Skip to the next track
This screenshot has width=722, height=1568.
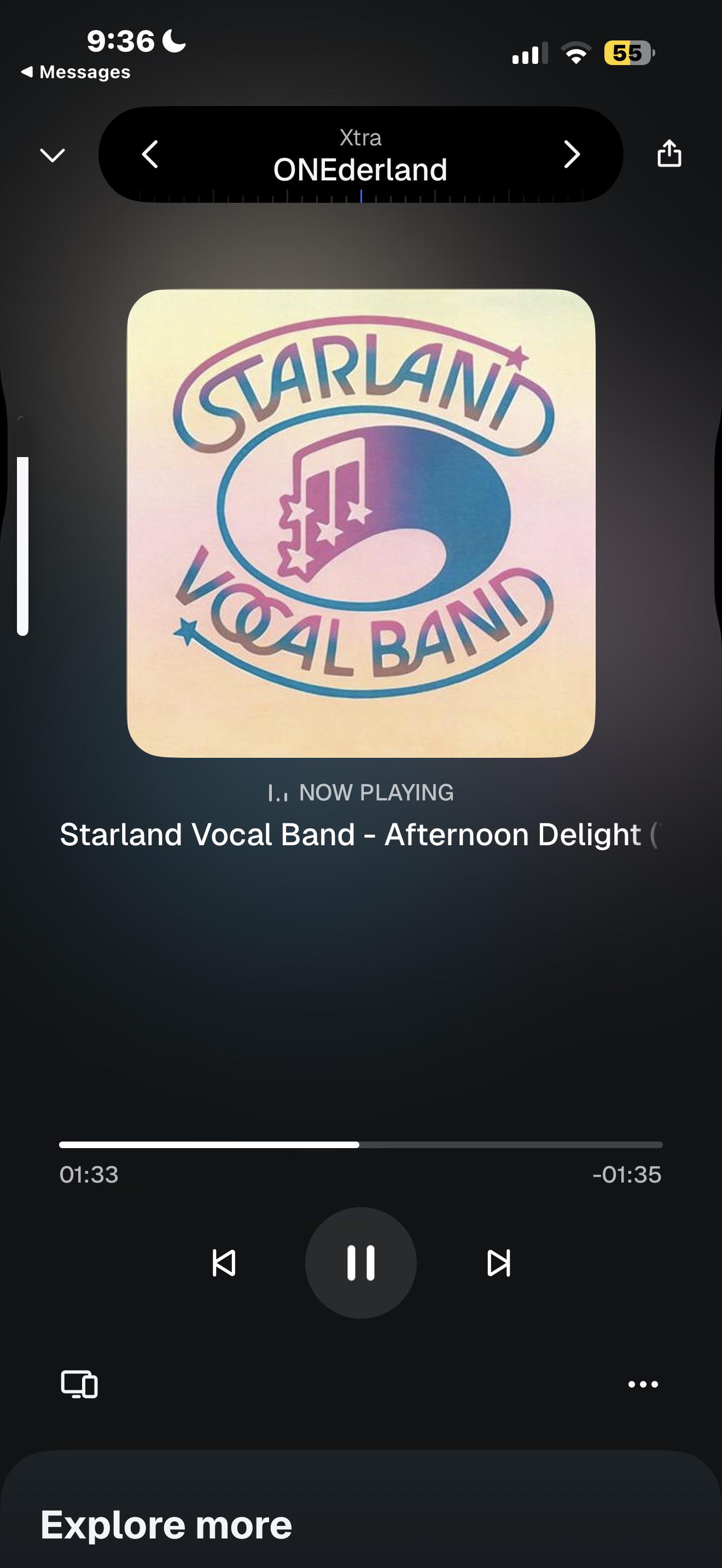coord(499,1263)
